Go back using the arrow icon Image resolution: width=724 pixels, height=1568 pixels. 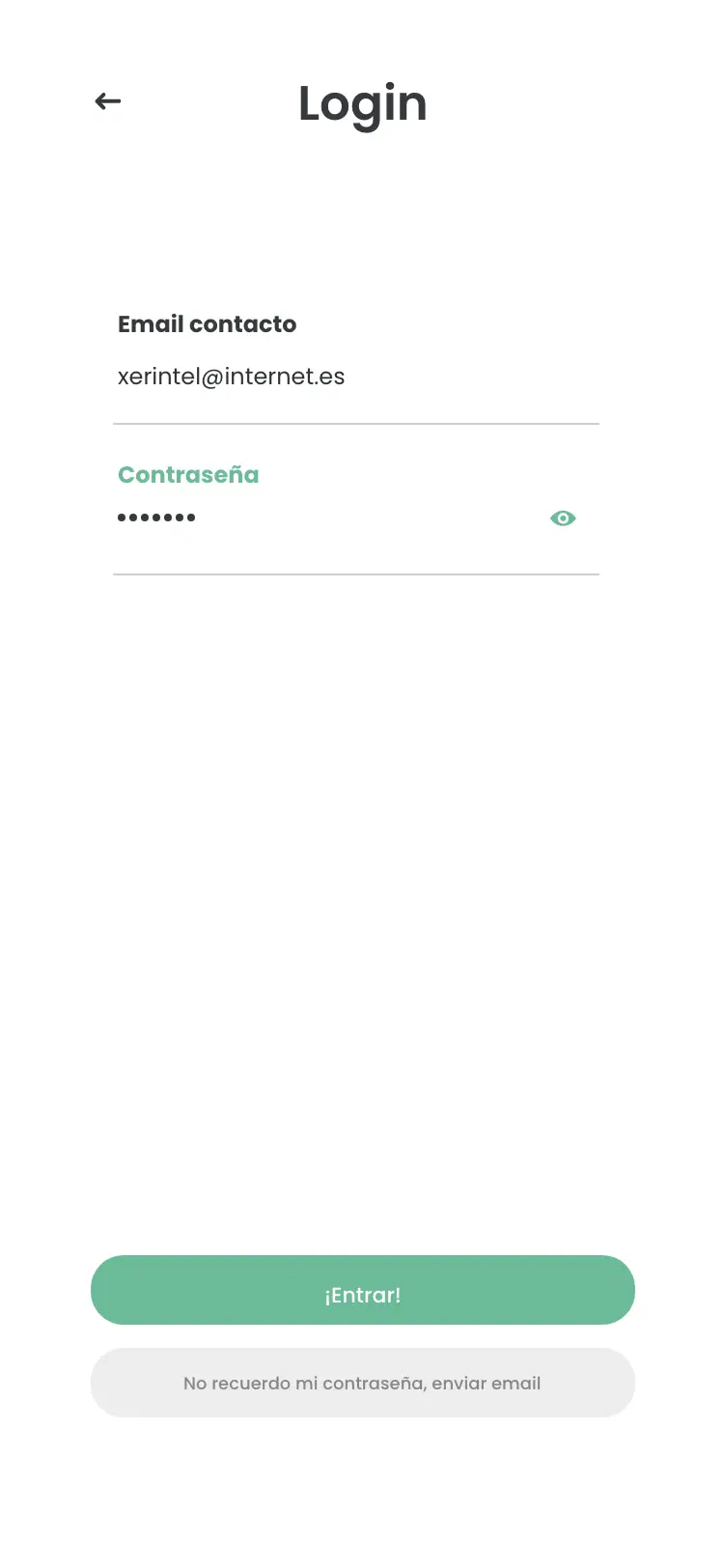pos(108,101)
